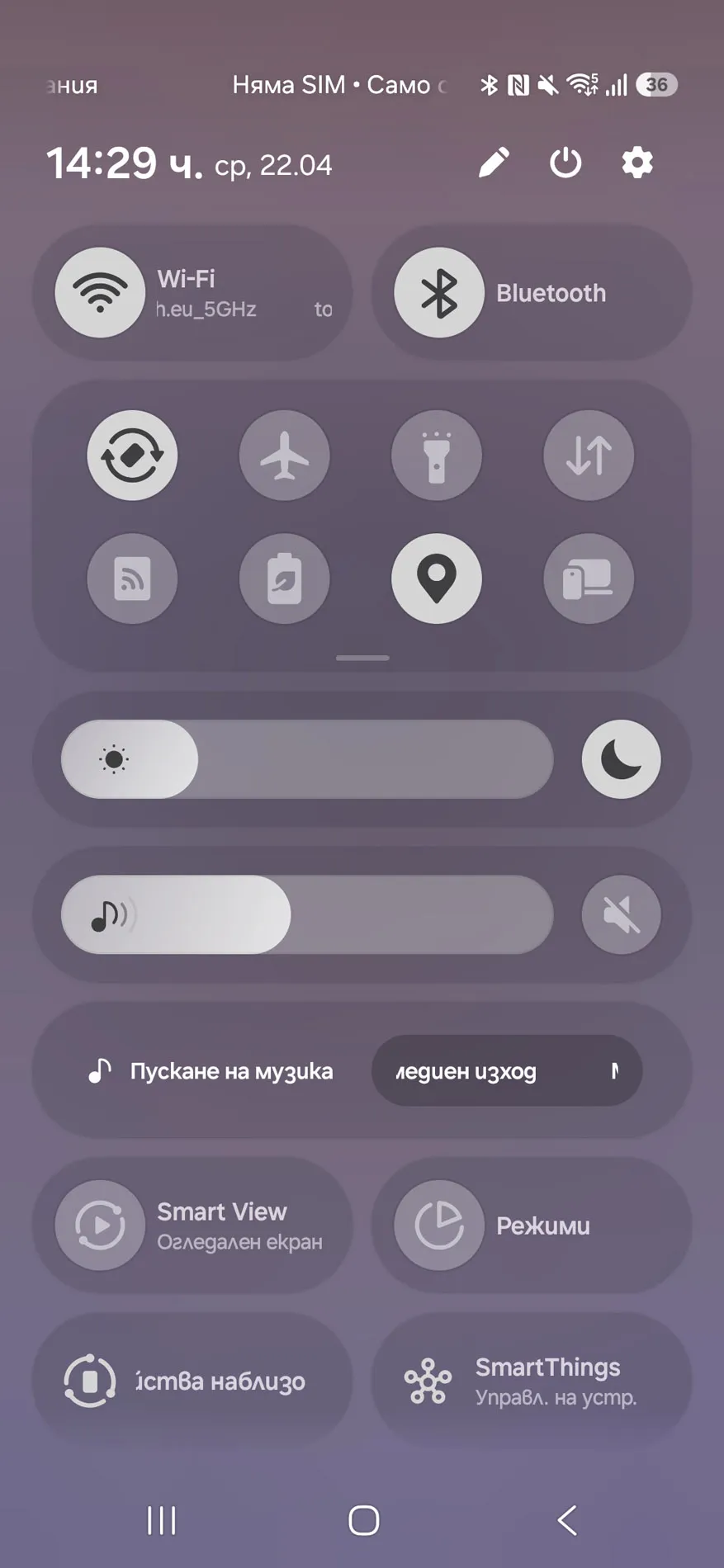This screenshot has width=724, height=1568.
Task: Open settings via the gear icon
Action: click(637, 163)
